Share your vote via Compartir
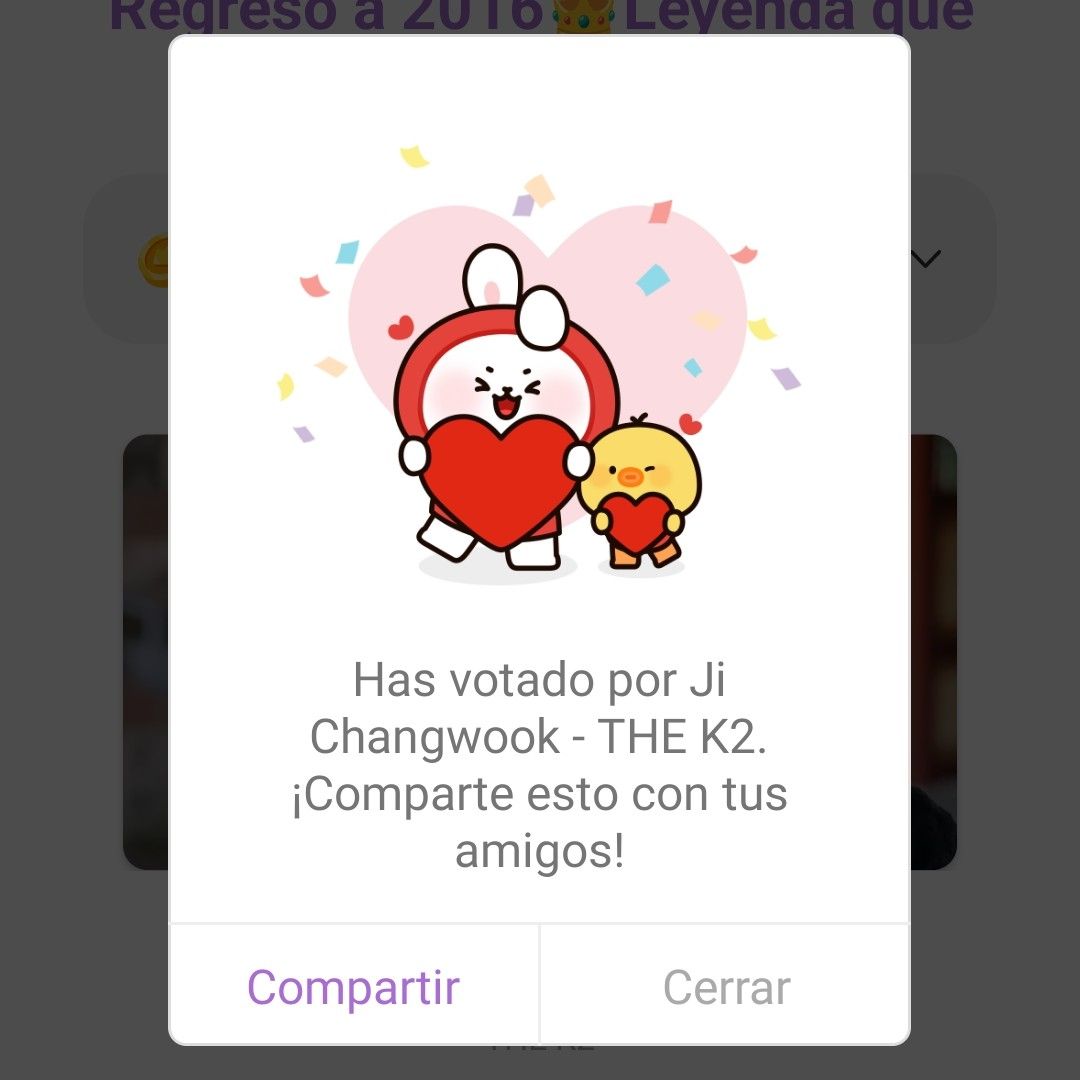The image size is (1080, 1080). click(x=354, y=986)
